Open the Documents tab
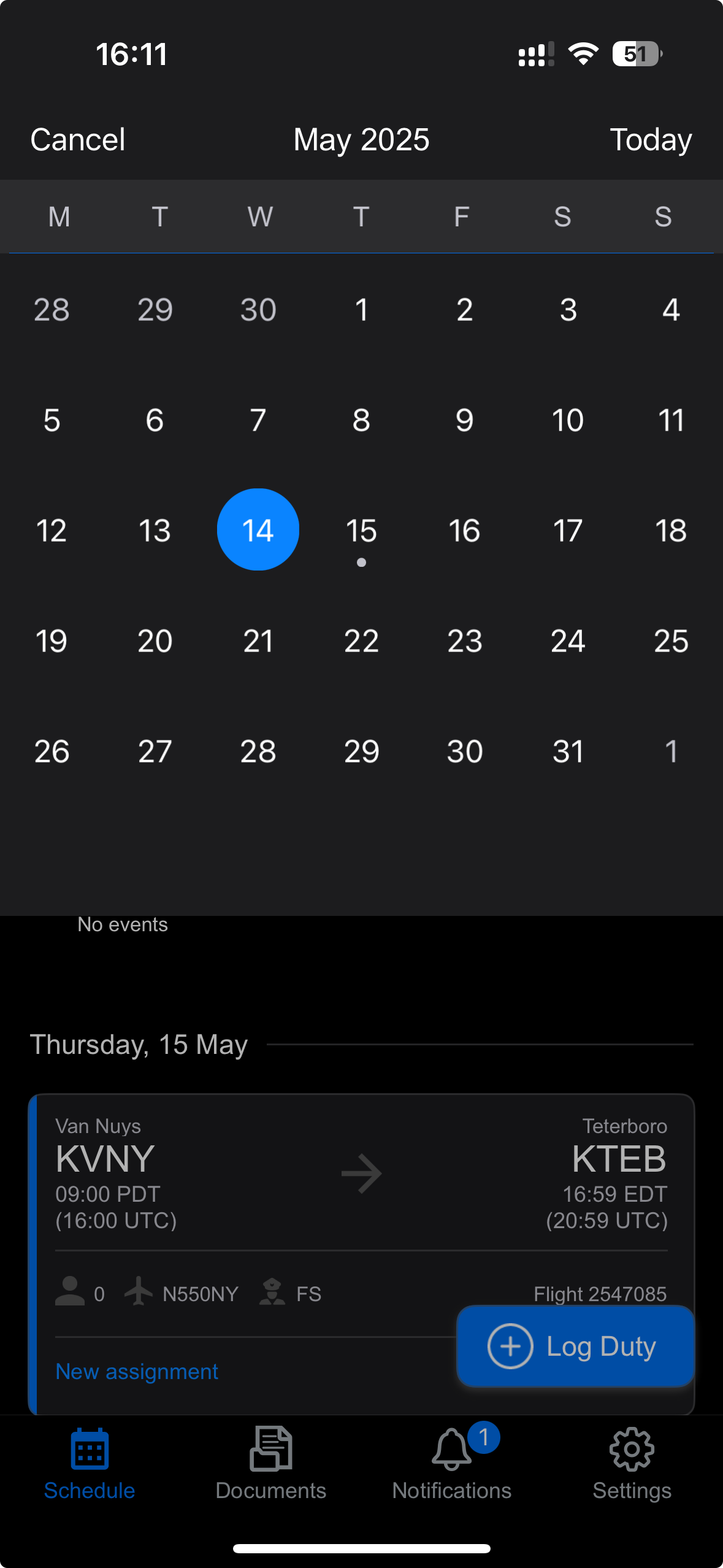Viewport: 723px width, 1568px height. 270,1463
